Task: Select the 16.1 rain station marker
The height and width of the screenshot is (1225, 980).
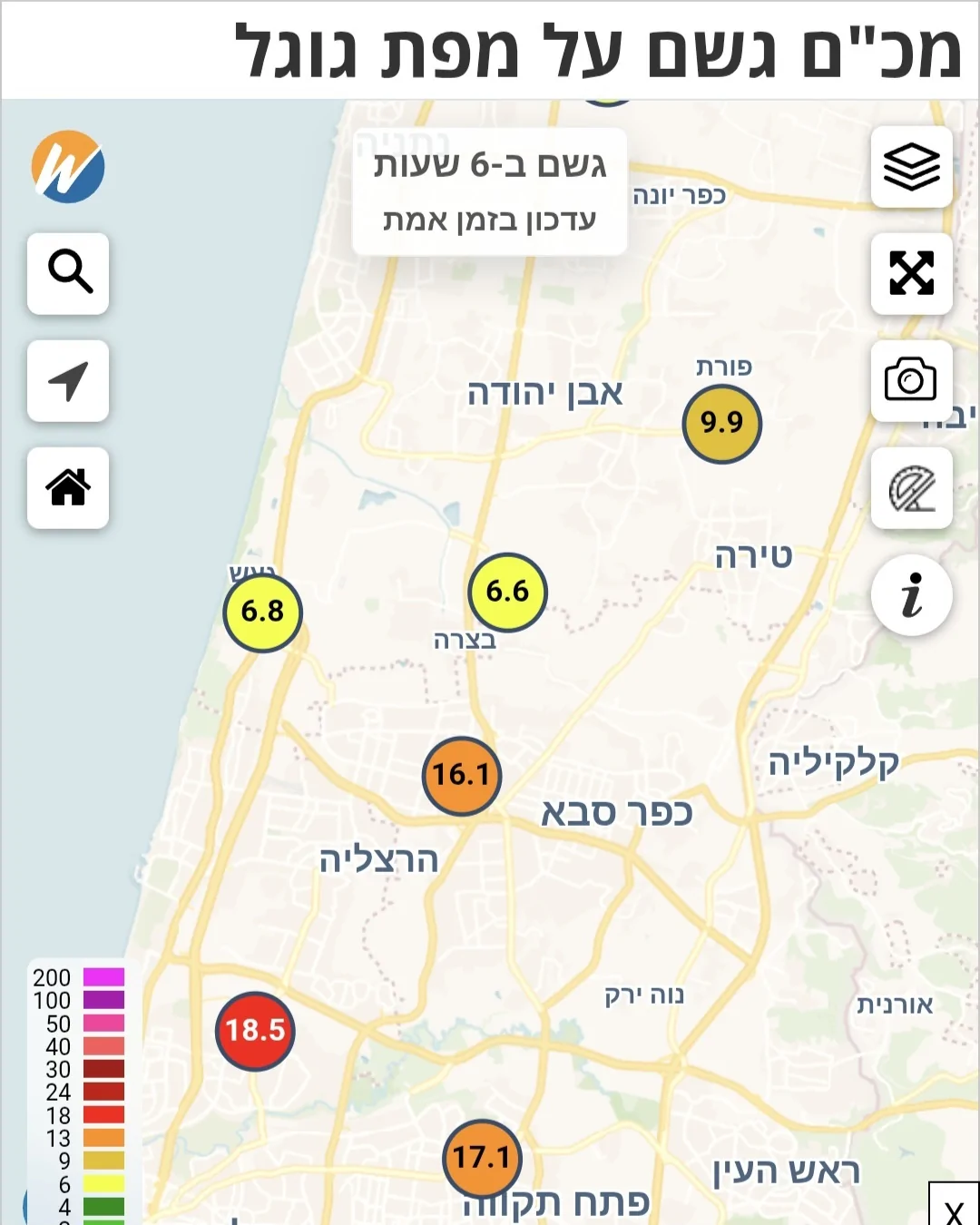Action: (462, 776)
